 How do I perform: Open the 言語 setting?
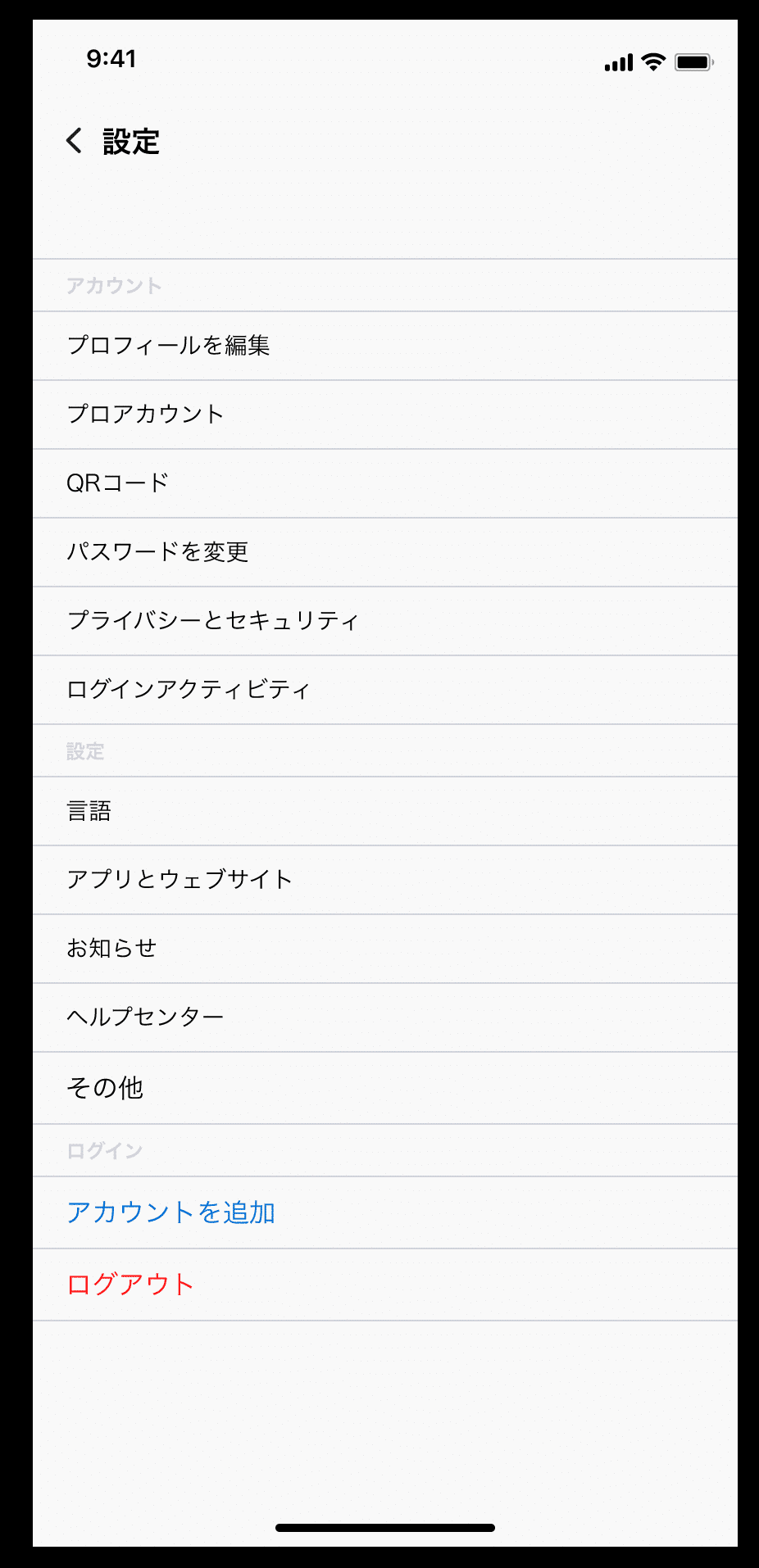(x=385, y=811)
